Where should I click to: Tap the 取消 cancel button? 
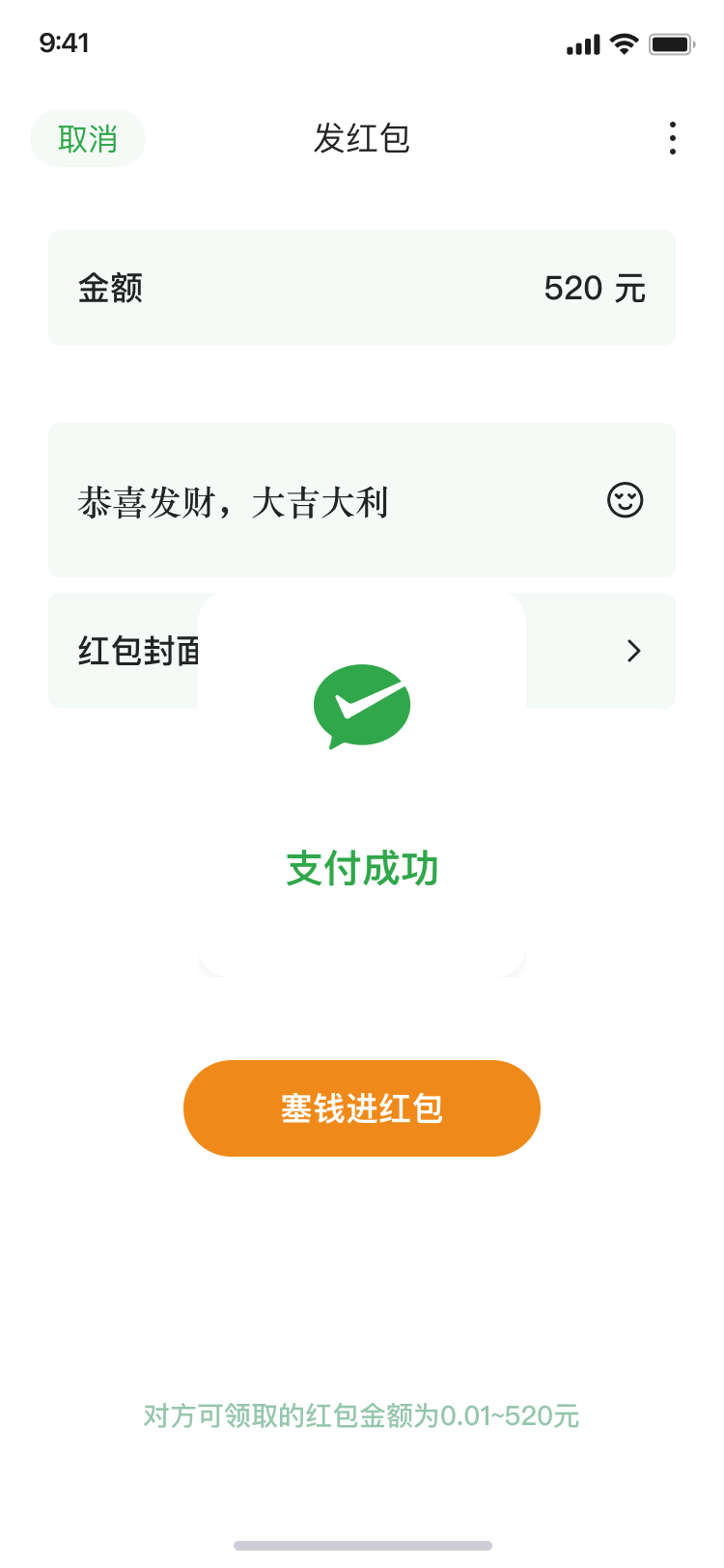pos(88,139)
